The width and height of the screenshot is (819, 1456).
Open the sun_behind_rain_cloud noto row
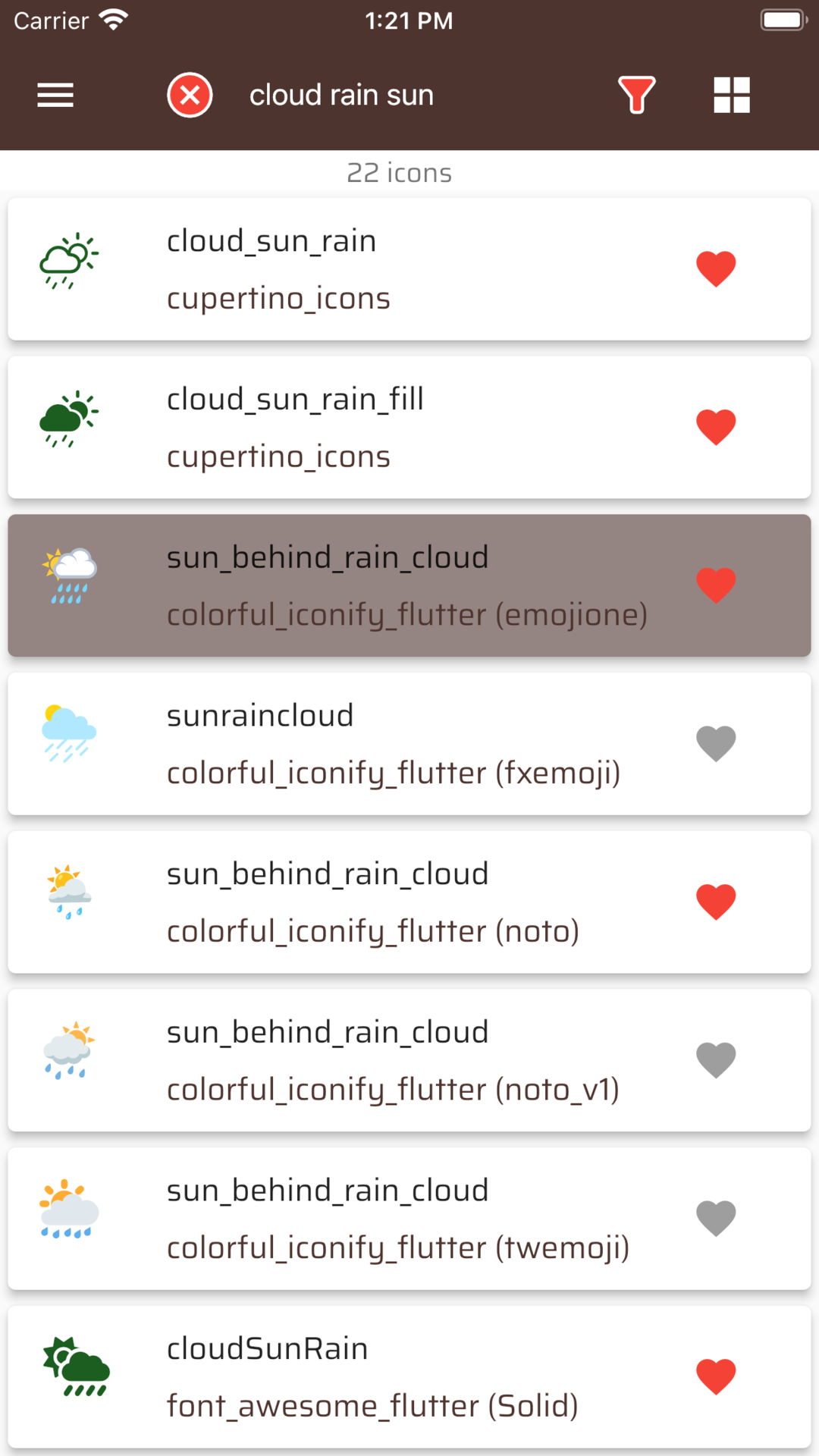click(x=409, y=902)
